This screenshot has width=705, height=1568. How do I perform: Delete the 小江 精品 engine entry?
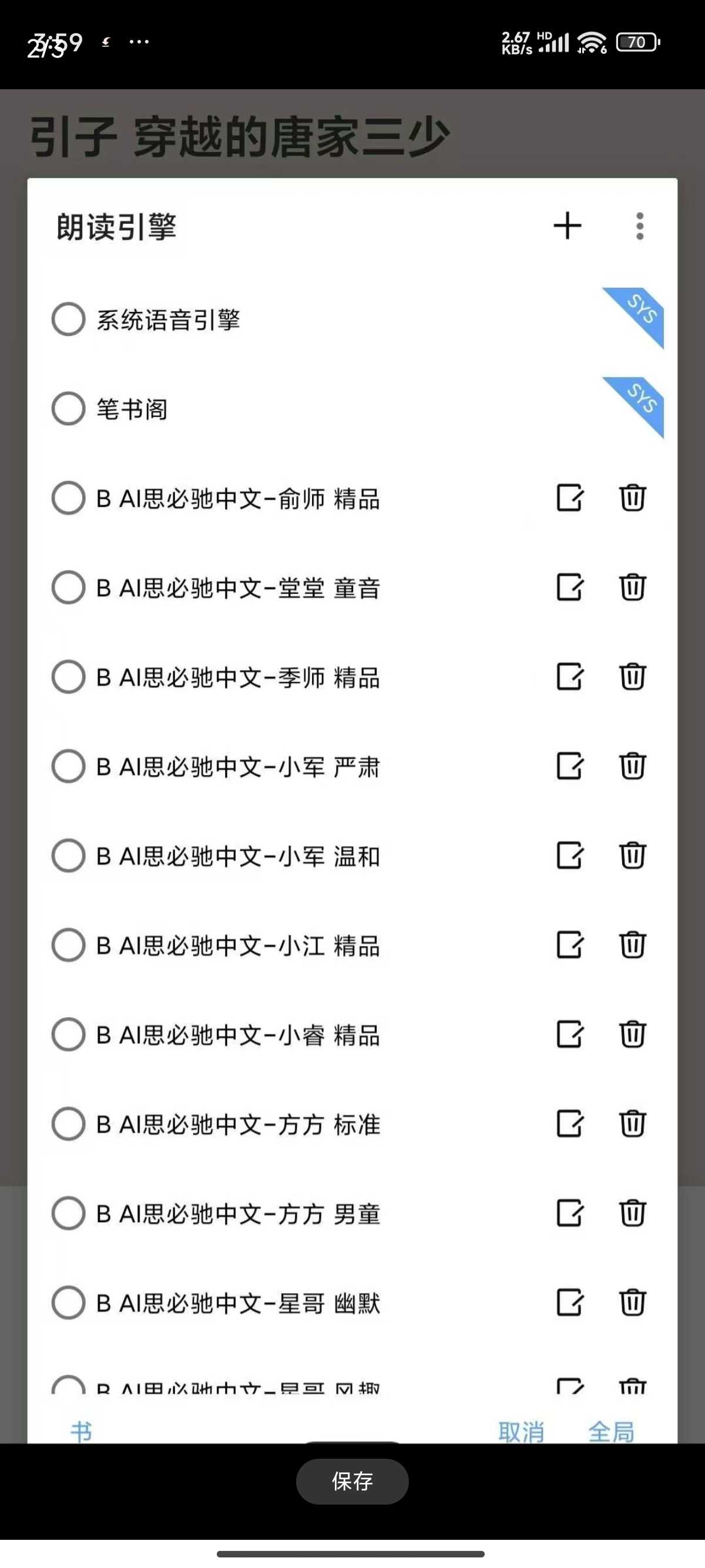click(x=633, y=945)
